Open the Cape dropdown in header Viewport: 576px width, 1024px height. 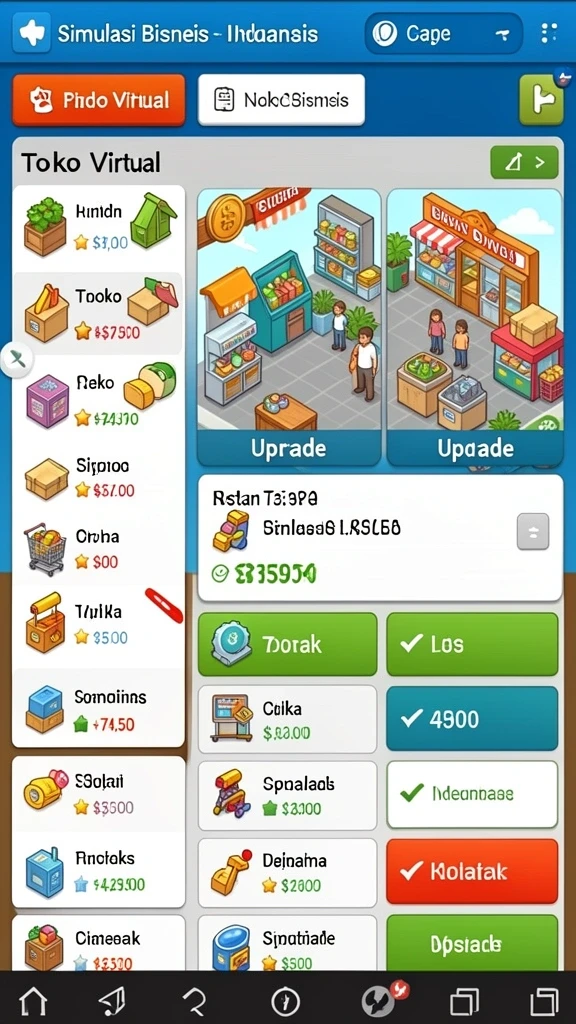pos(443,34)
